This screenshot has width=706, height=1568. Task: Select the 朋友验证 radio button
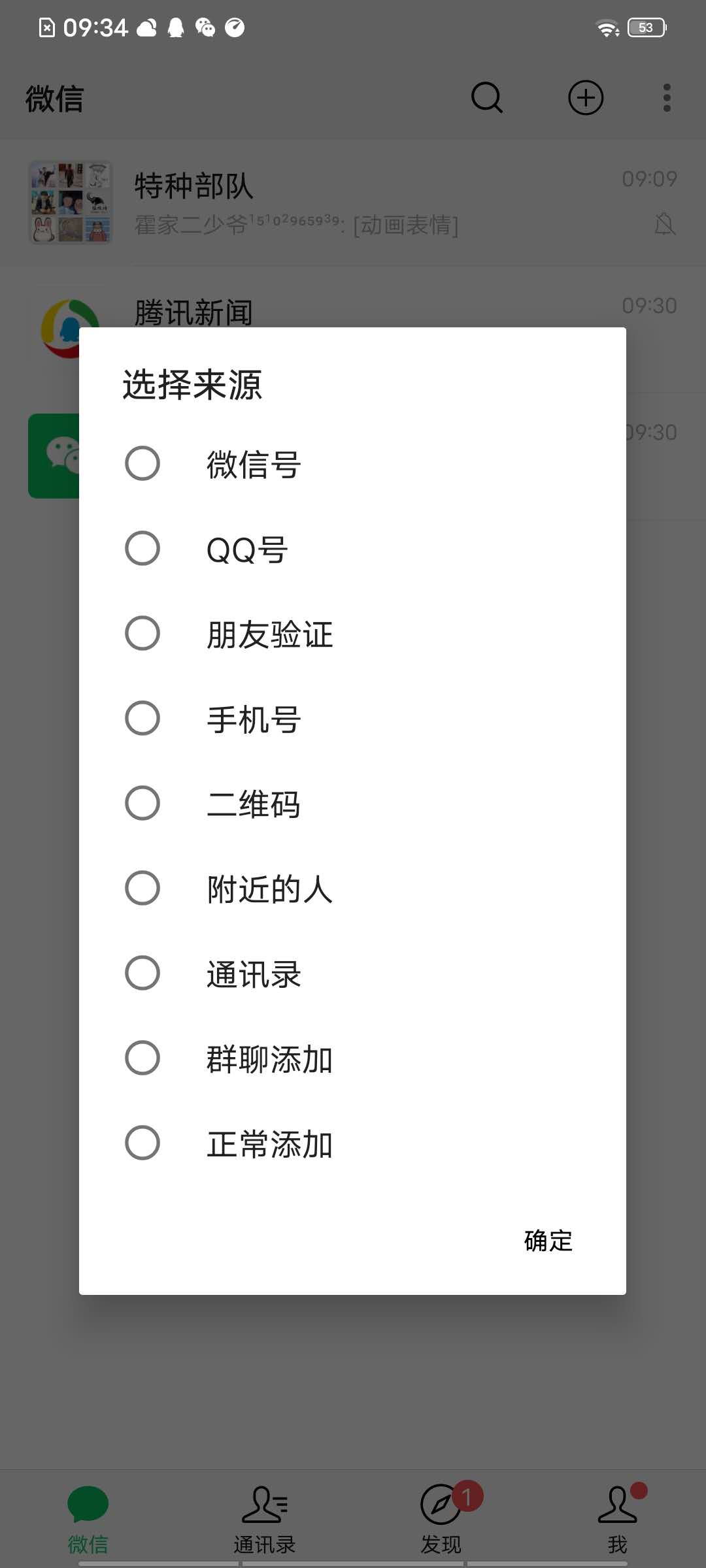(x=352, y=634)
